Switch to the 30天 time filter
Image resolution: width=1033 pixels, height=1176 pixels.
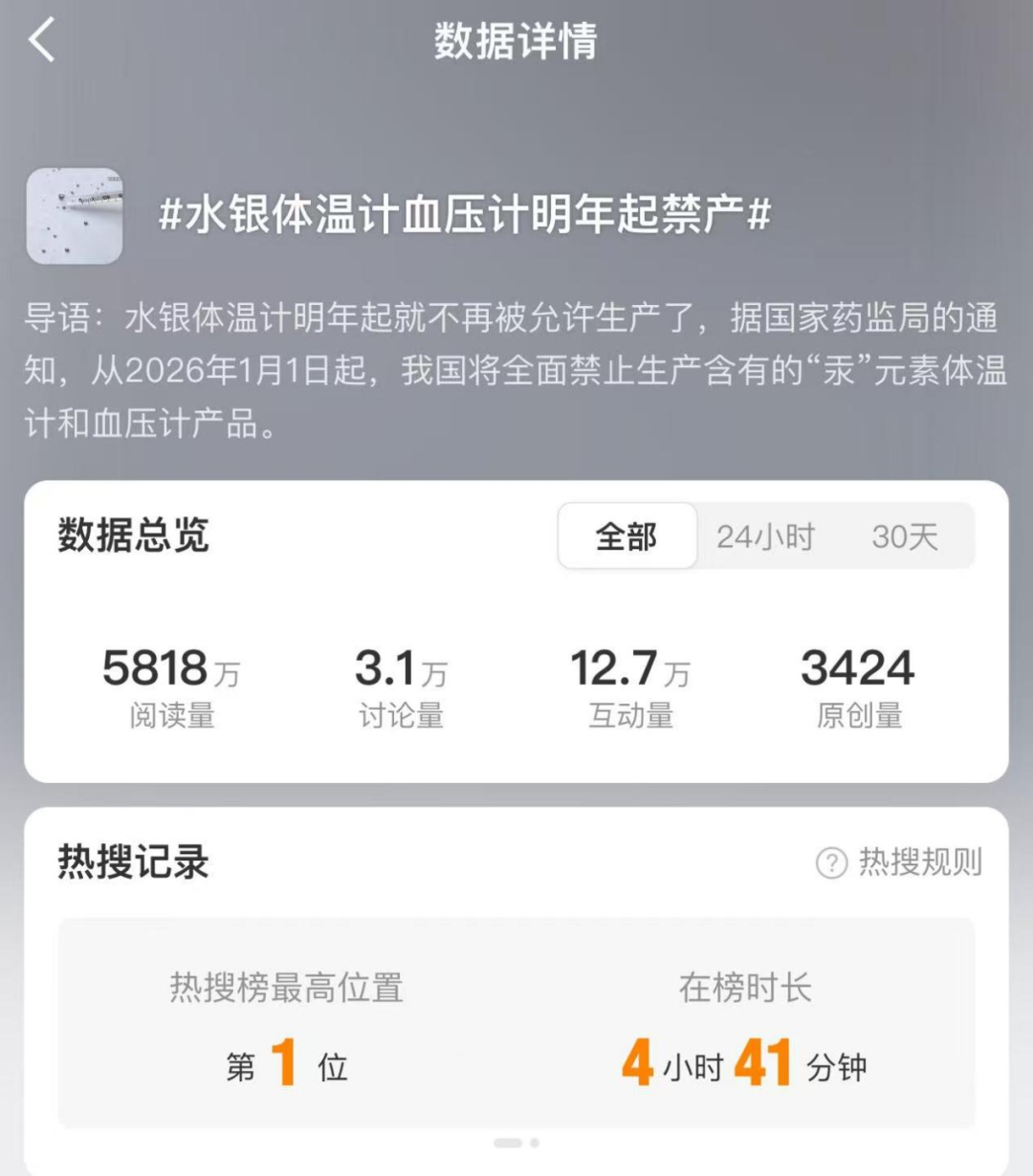904,537
